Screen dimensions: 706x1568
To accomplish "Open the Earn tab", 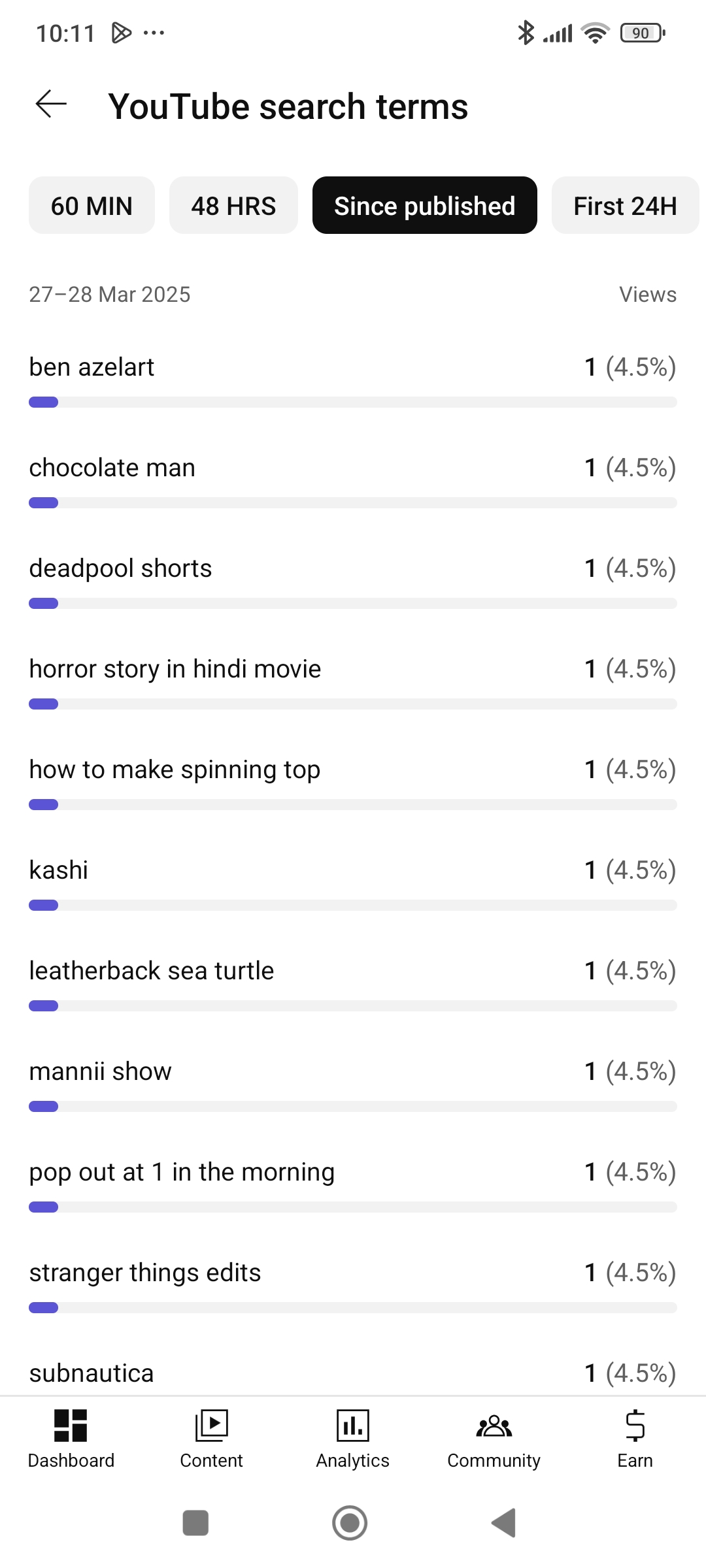I will (x=635, y=1439).
